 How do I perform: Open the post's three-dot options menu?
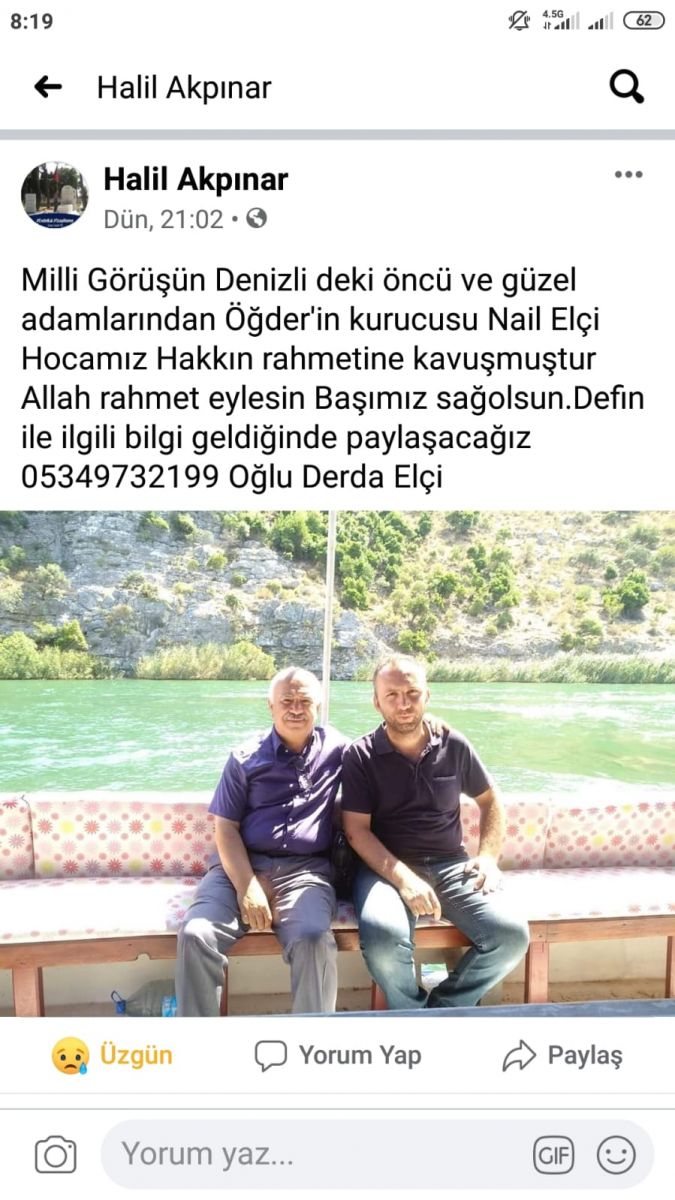point(628,175)
